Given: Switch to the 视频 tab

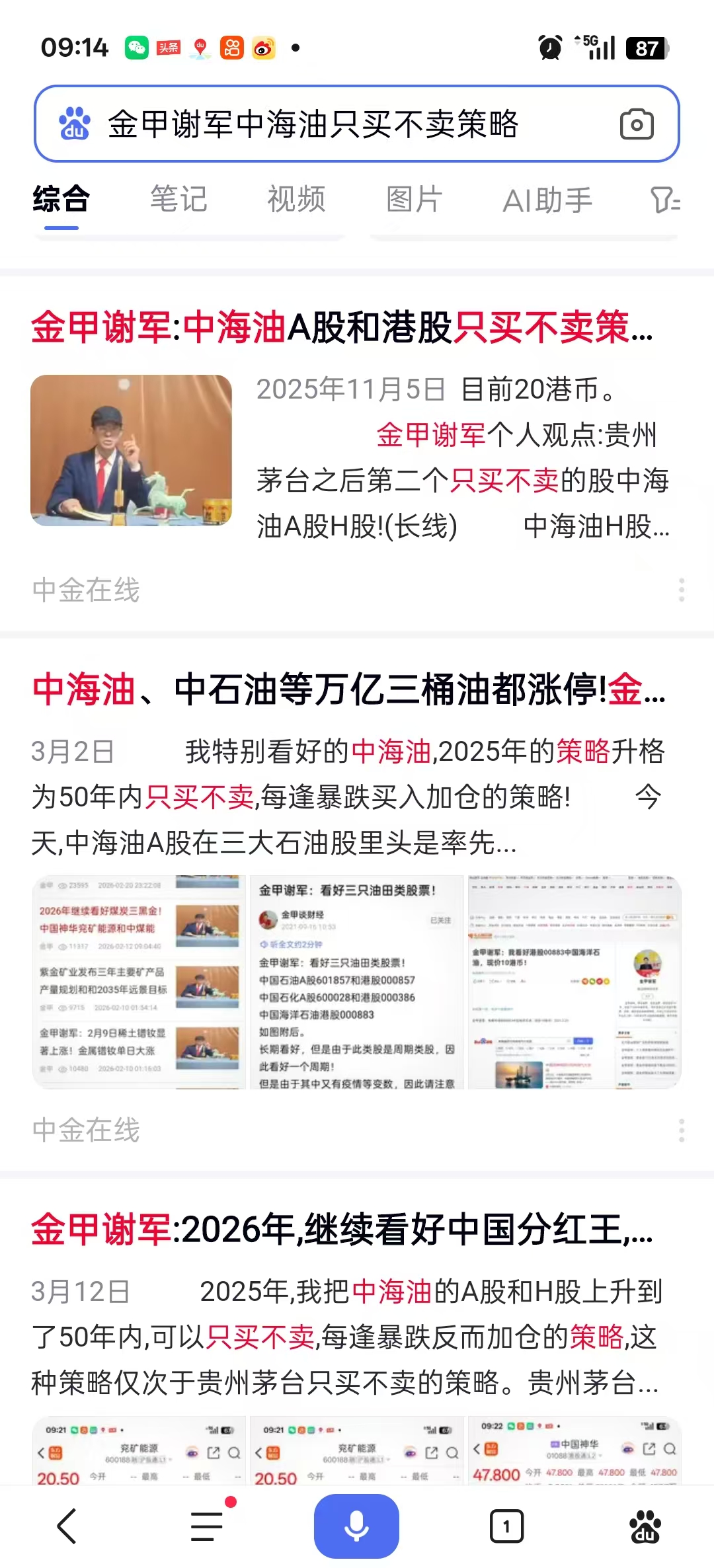Looking at the screenshot, I should 296,200.
